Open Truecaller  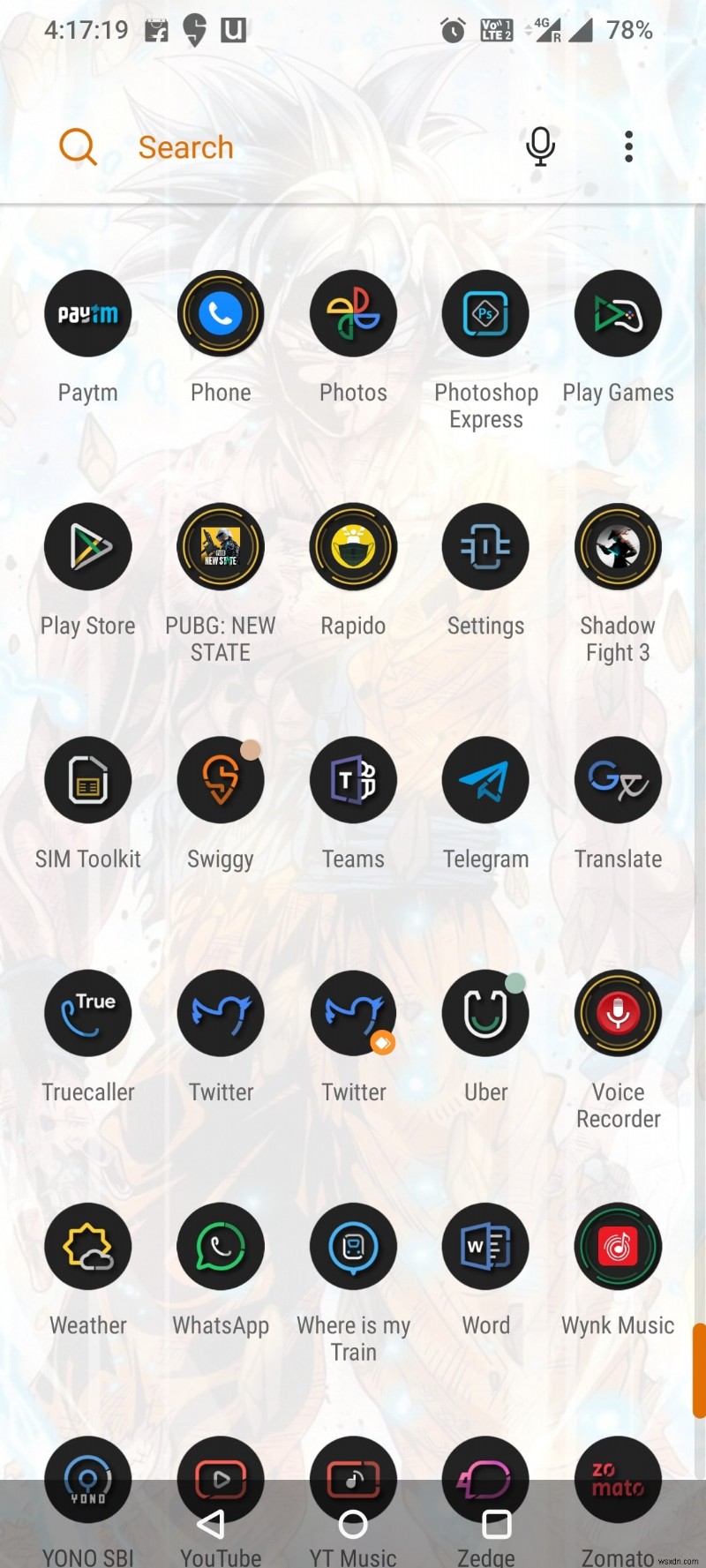coord(87,1013)
